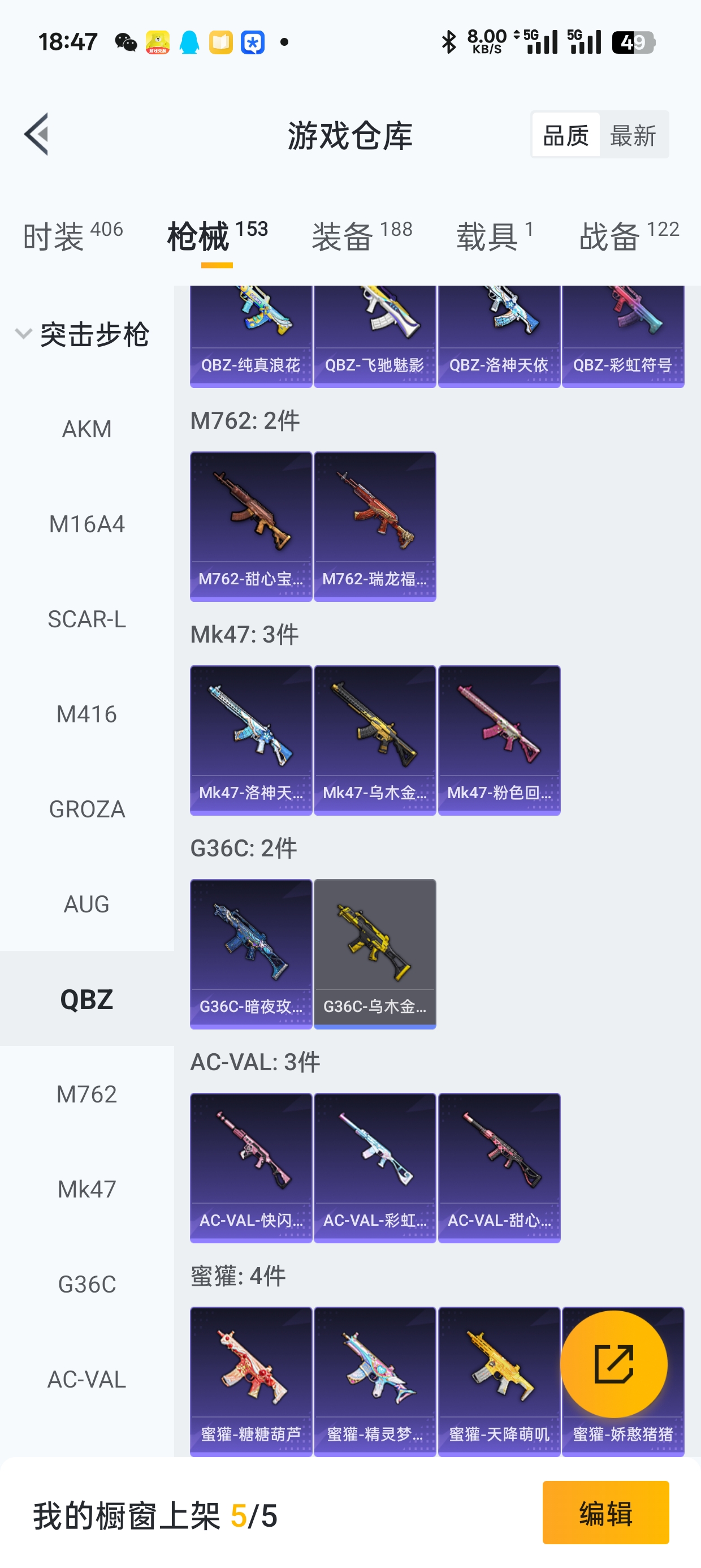Switch to the 装备 tab
The image size is (701, 1568).
[x=362, y=235]
